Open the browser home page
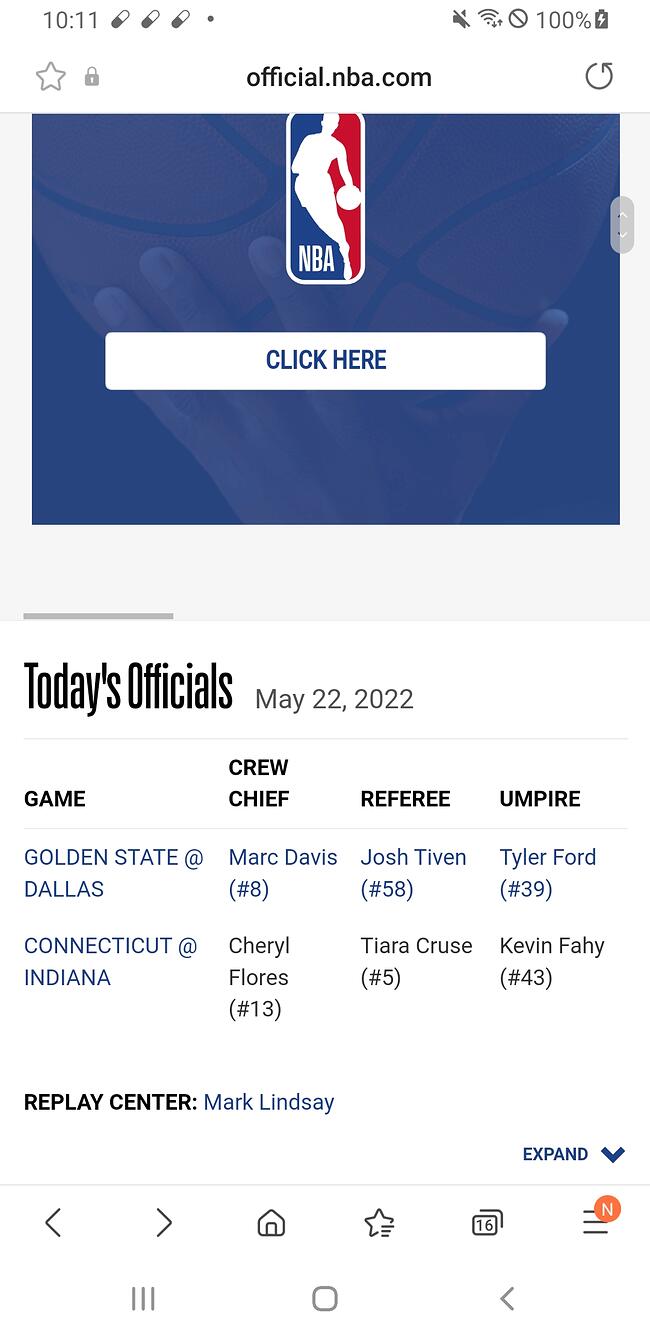 (271, 1222)
